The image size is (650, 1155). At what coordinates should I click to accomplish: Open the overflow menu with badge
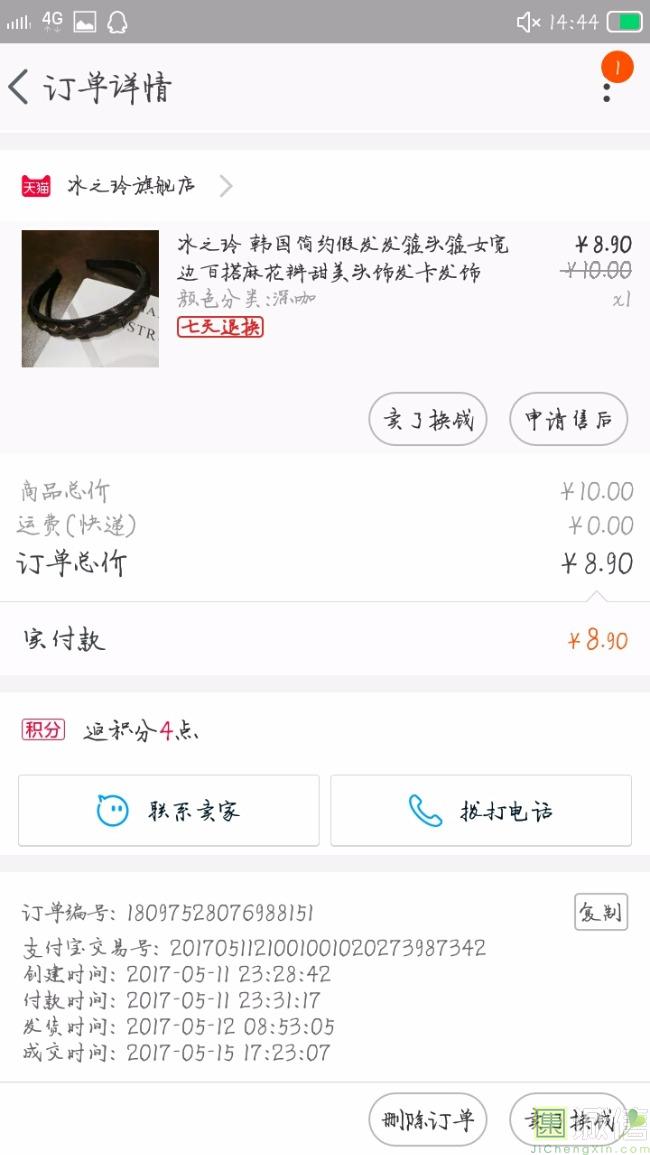(x=608, y=88)
